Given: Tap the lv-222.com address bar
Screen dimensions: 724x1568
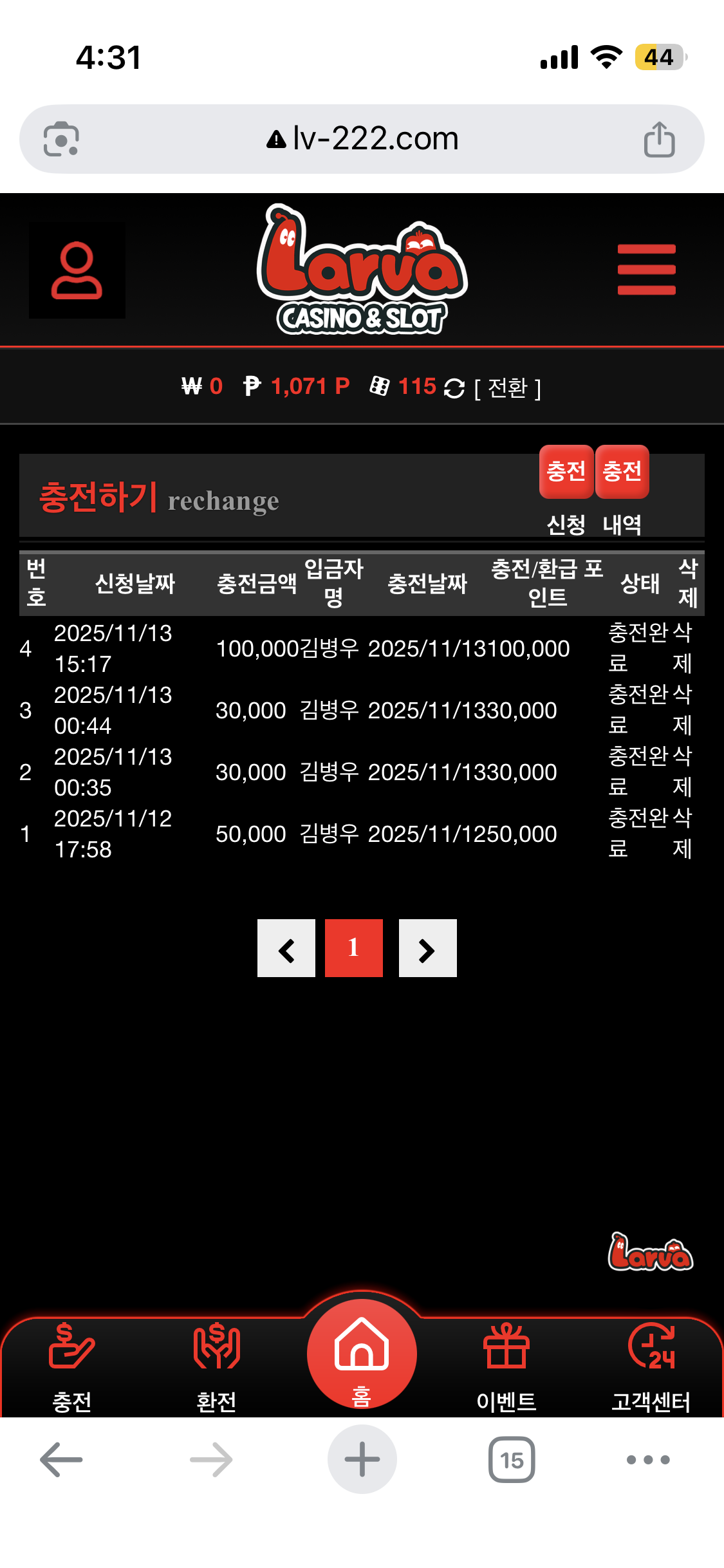Looking at the screenshot, I should (x=362, y=139).
